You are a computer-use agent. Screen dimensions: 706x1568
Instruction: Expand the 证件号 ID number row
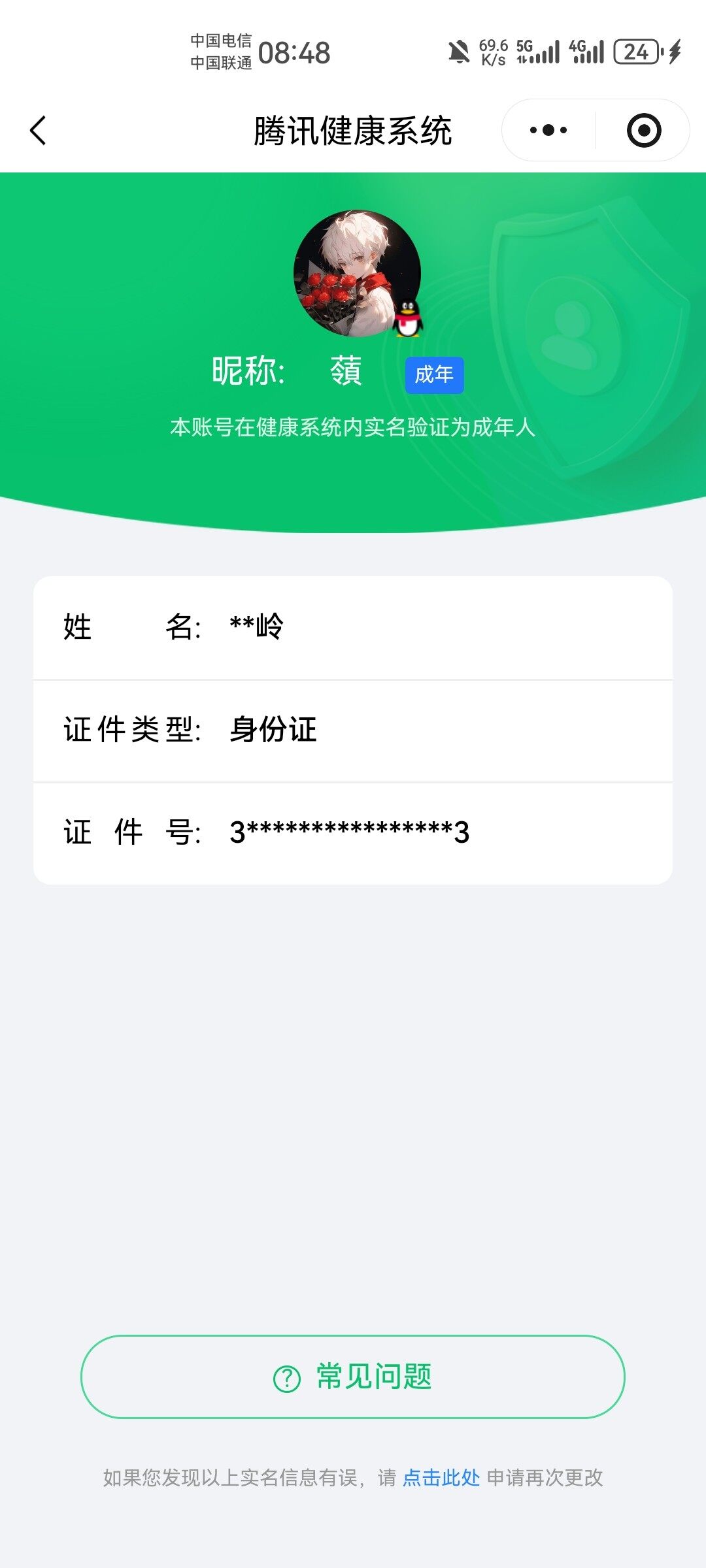click(x=353, y=833)
